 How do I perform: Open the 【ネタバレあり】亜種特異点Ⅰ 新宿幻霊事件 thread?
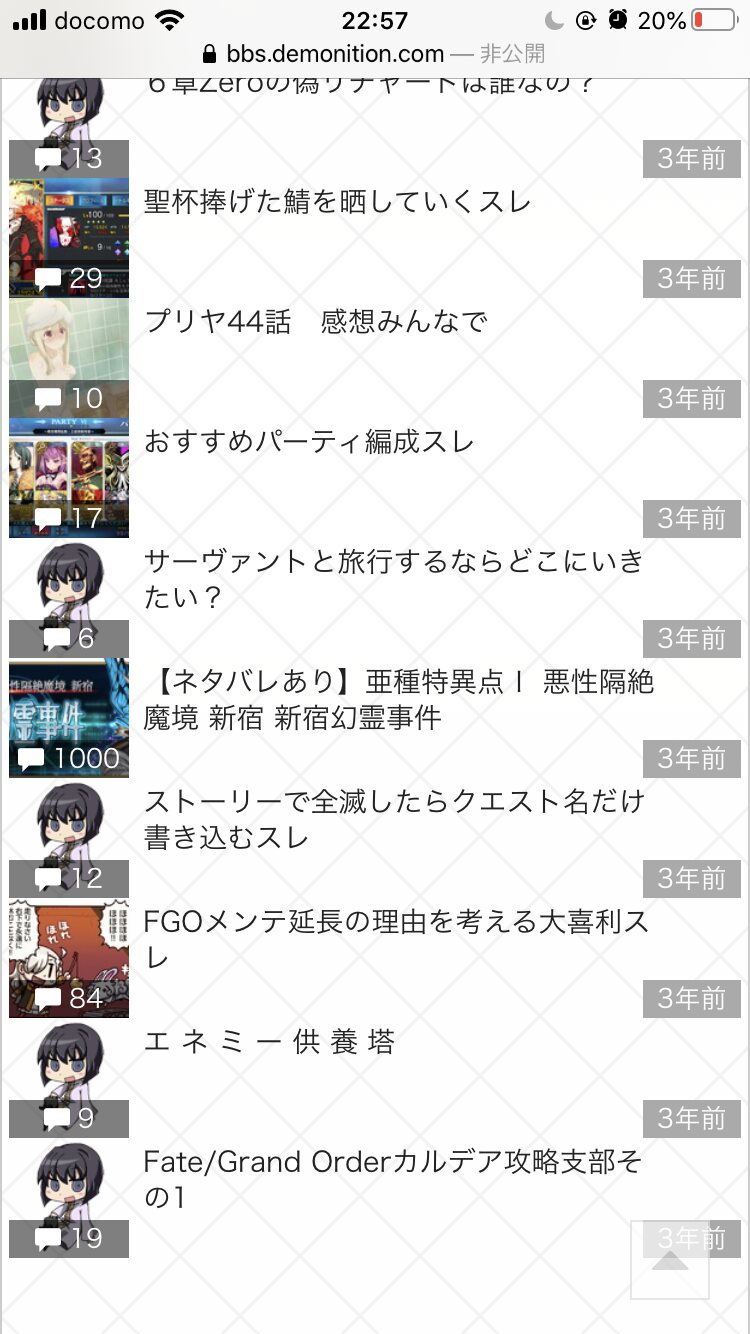pyautogui.click(x=398, y=700)
